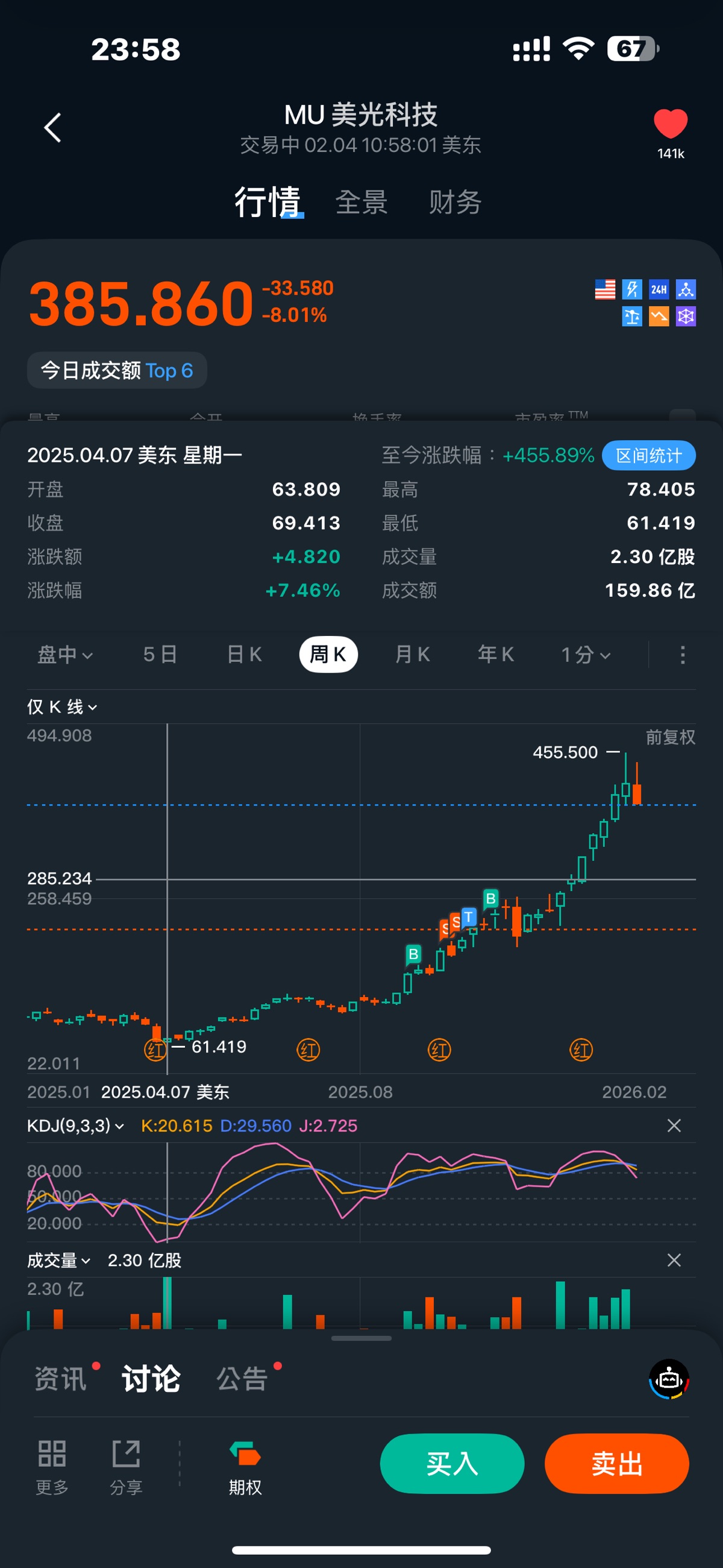Open 区间统计 range statistics
Image resolution: width=723 pixels, height=1568 pixels.
[x=648, y=455]
